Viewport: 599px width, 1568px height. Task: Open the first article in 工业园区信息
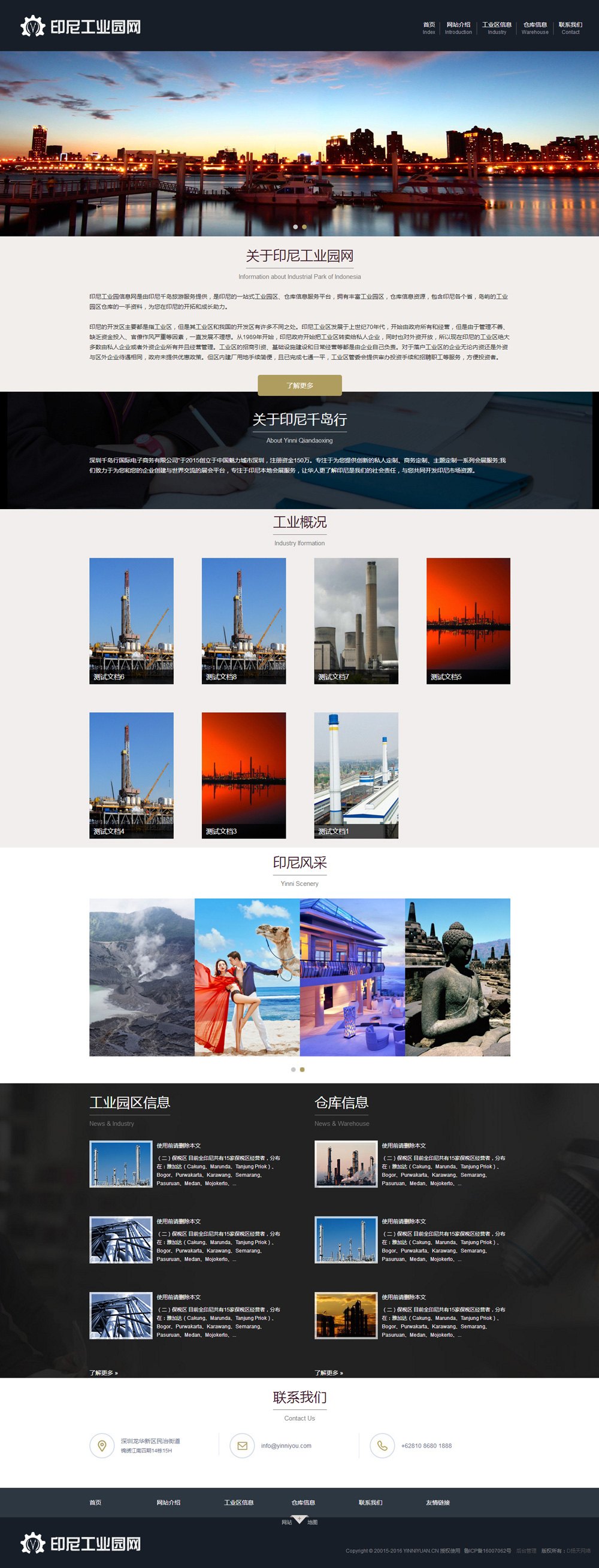click(179, 1146)
